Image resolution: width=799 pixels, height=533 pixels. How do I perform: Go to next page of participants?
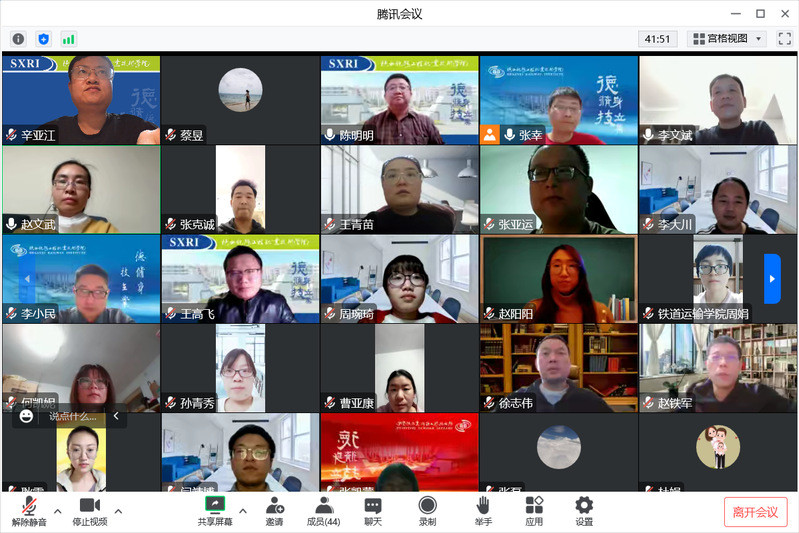771,278
